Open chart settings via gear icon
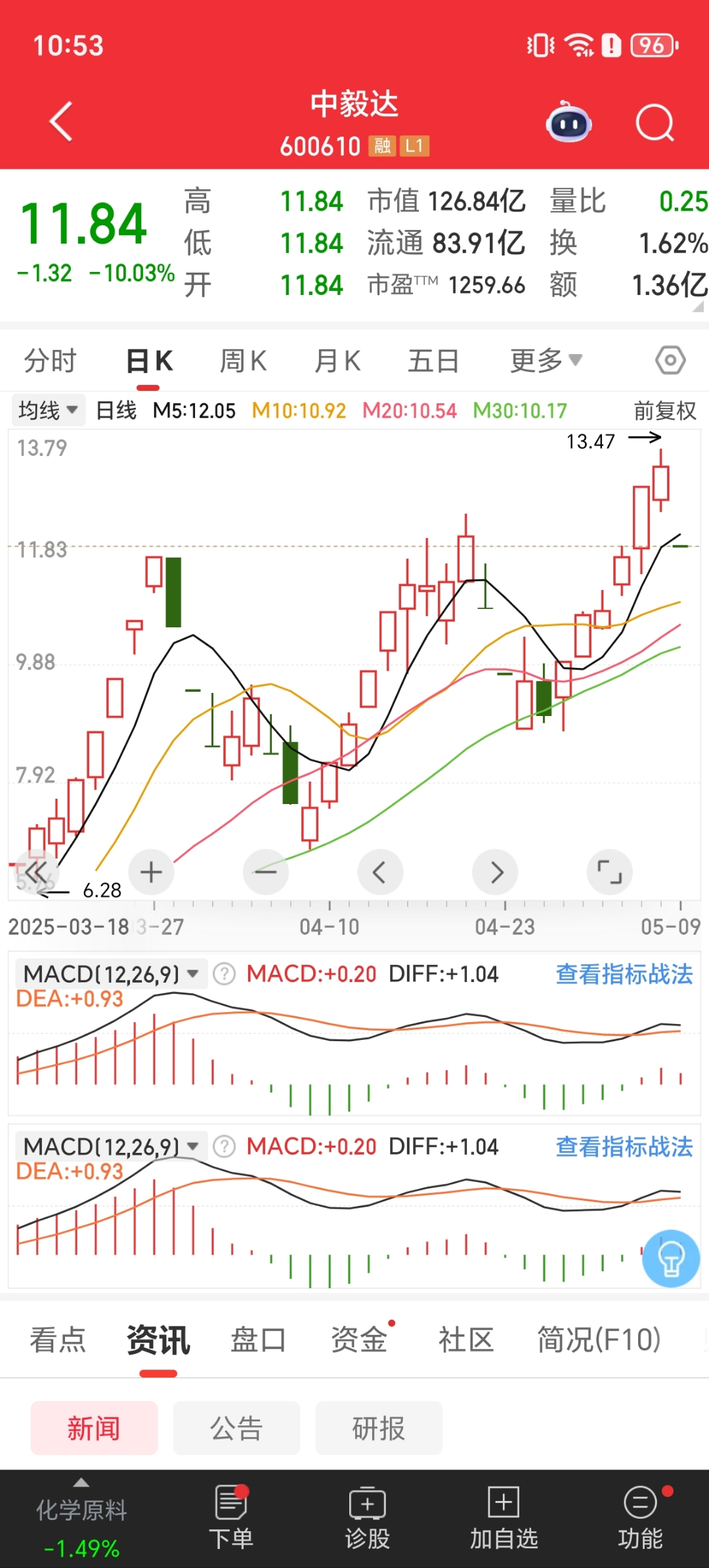Screen dimensions: 709x1568 pyautogui.click(x=670, y=360)
